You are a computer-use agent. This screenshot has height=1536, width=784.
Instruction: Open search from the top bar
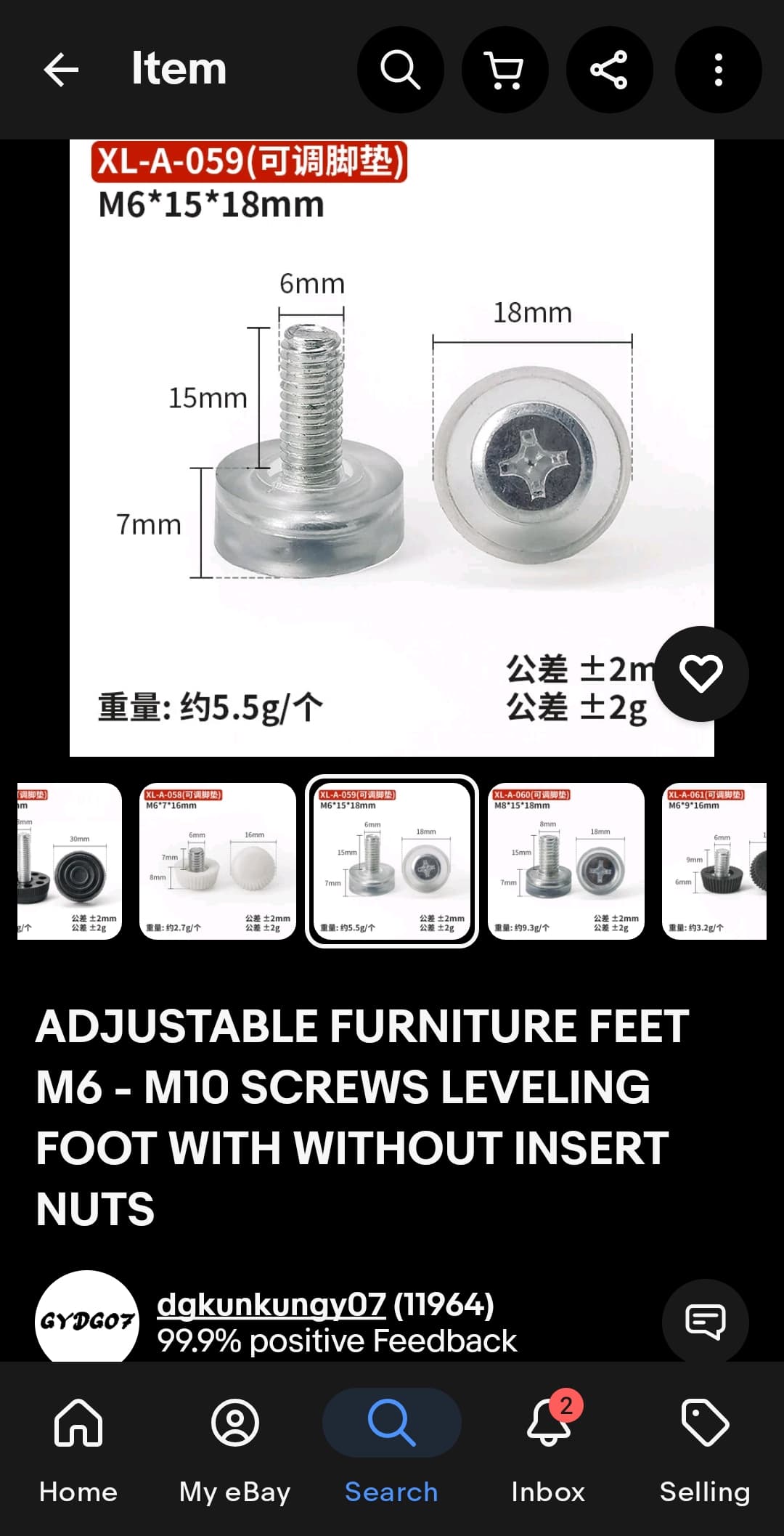point(400,70)
